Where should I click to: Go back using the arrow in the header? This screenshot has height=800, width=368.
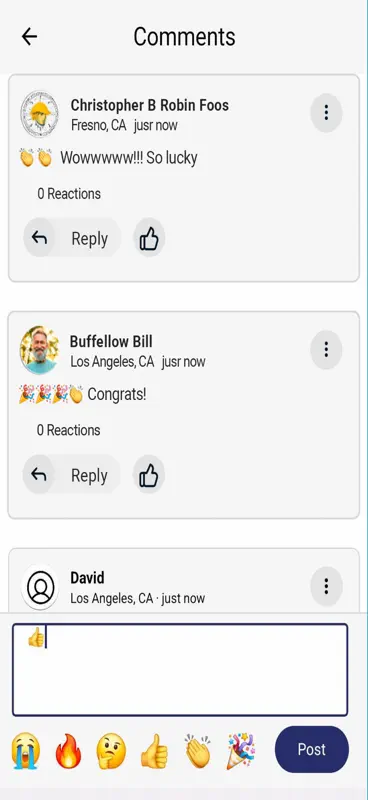[x=29, y=37]
